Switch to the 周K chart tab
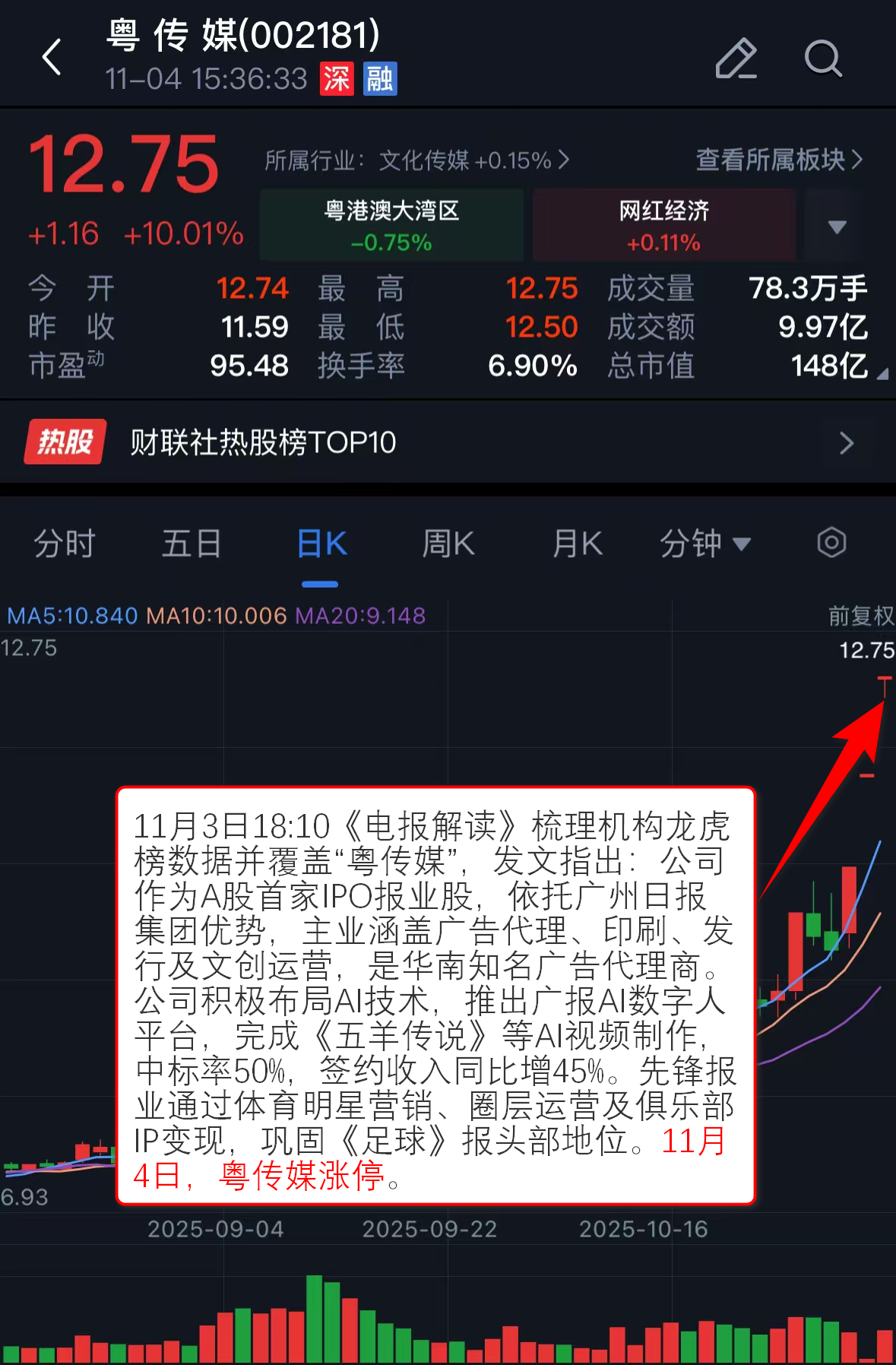The width and height of the screenshot is (896, 1365). tap(448, 544)
